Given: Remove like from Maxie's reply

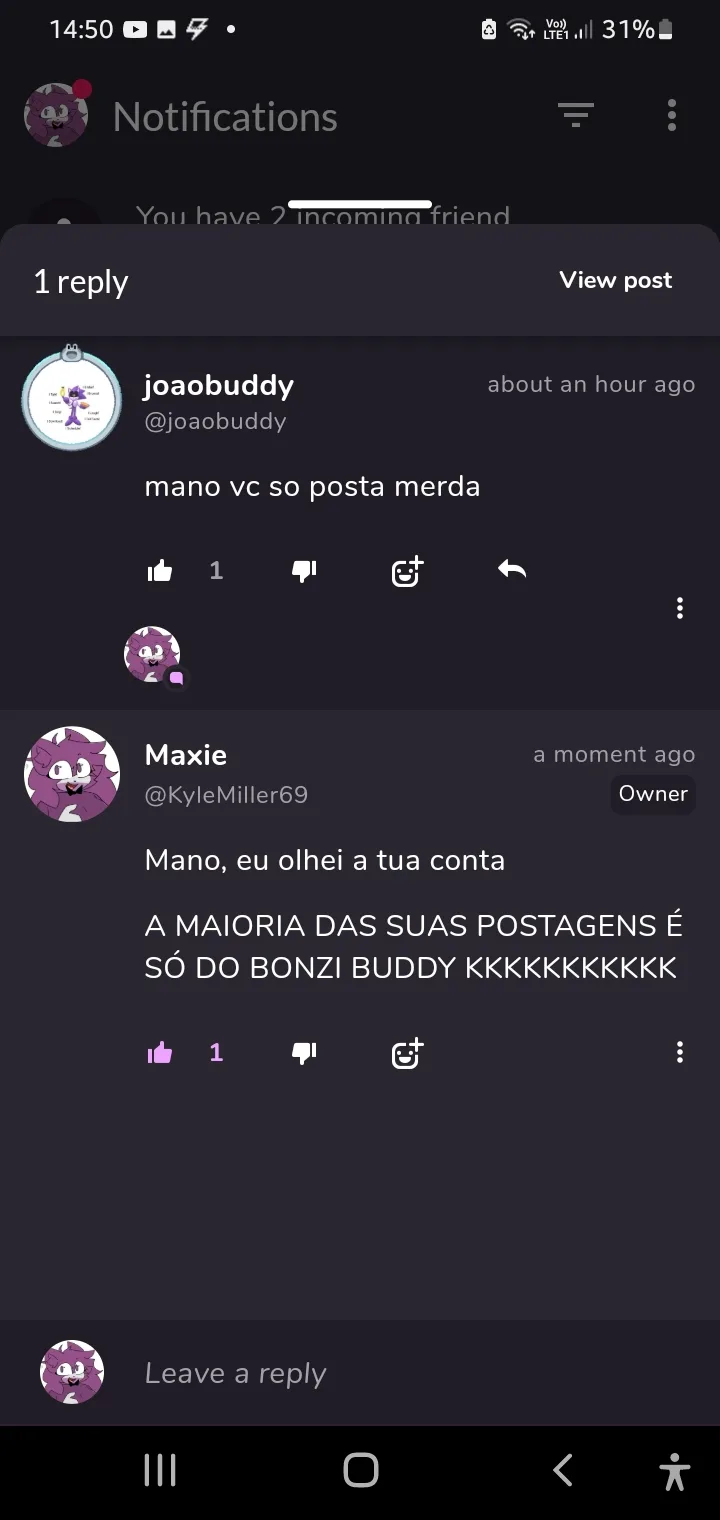Looking at the screenshot, I should click(x=160, y=1052).
